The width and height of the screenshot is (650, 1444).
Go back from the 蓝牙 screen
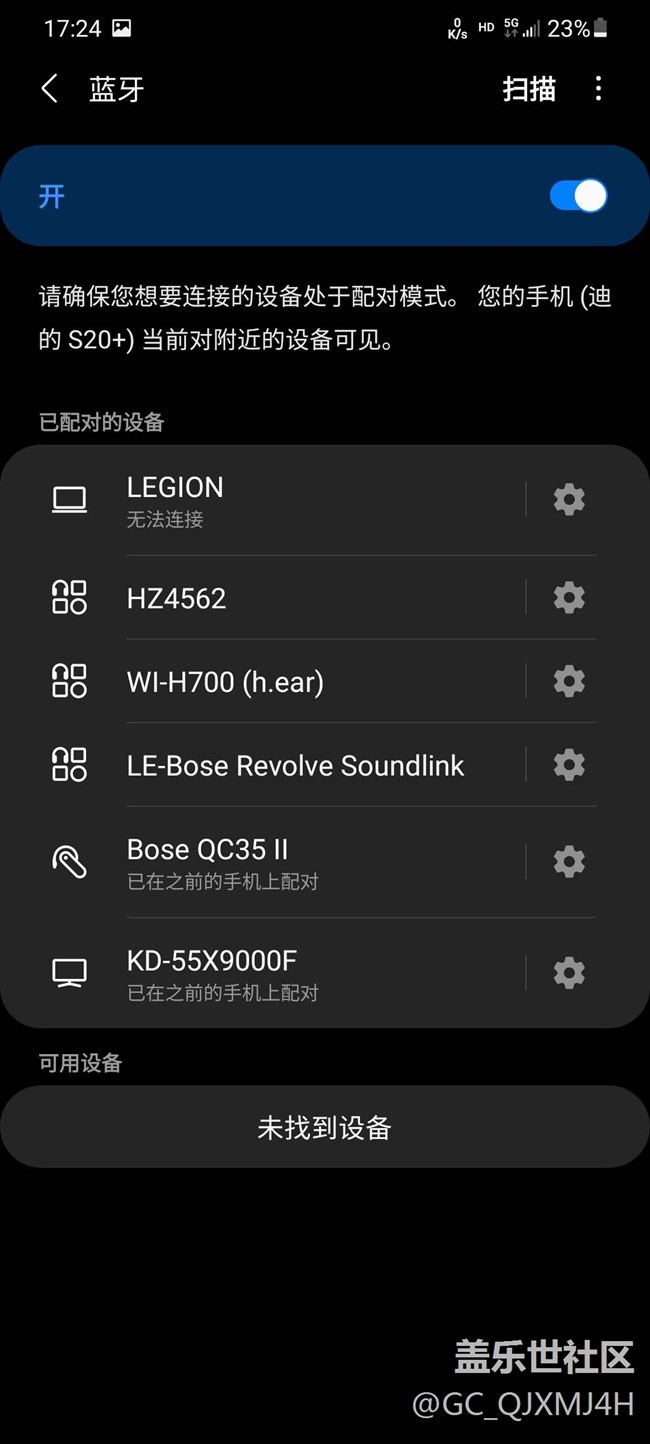(x=49, y=89)
